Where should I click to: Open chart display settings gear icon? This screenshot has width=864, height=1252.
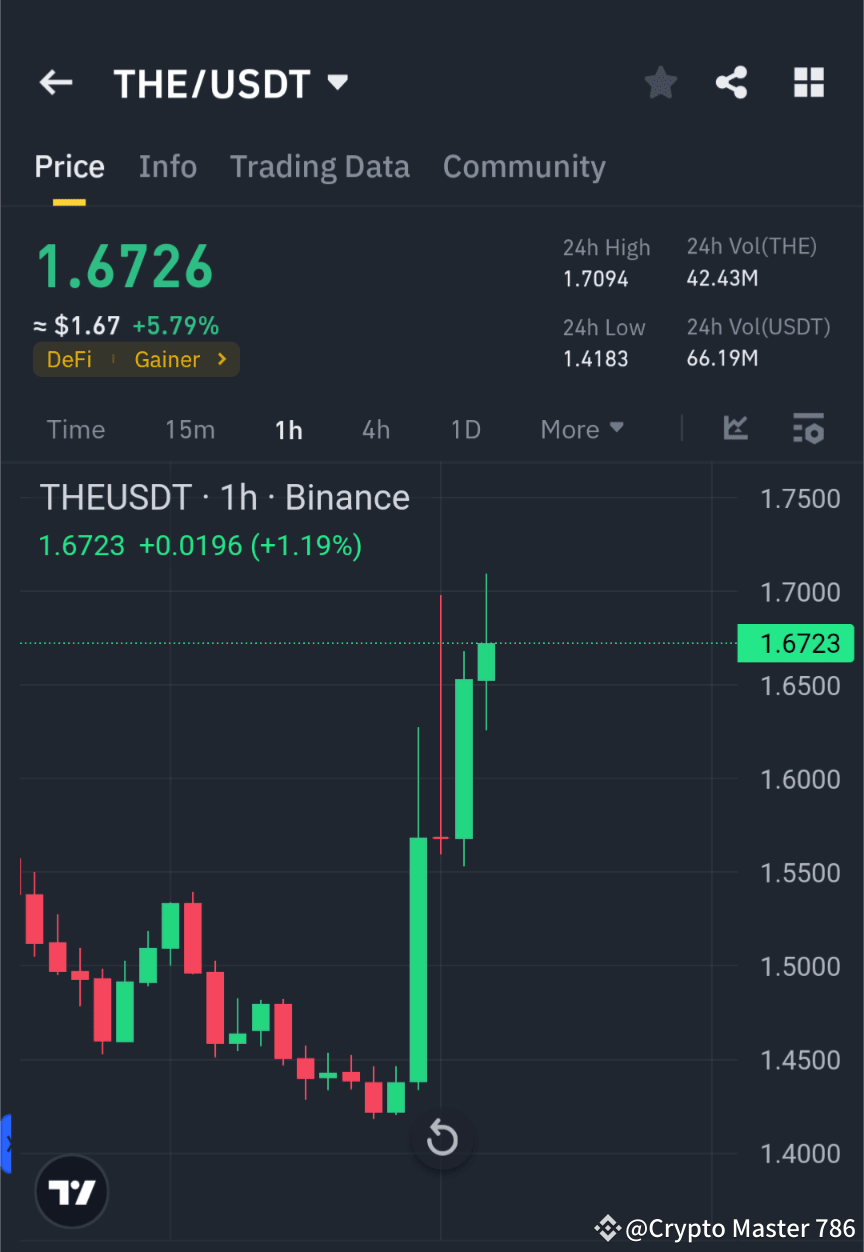tap(808, 429)
